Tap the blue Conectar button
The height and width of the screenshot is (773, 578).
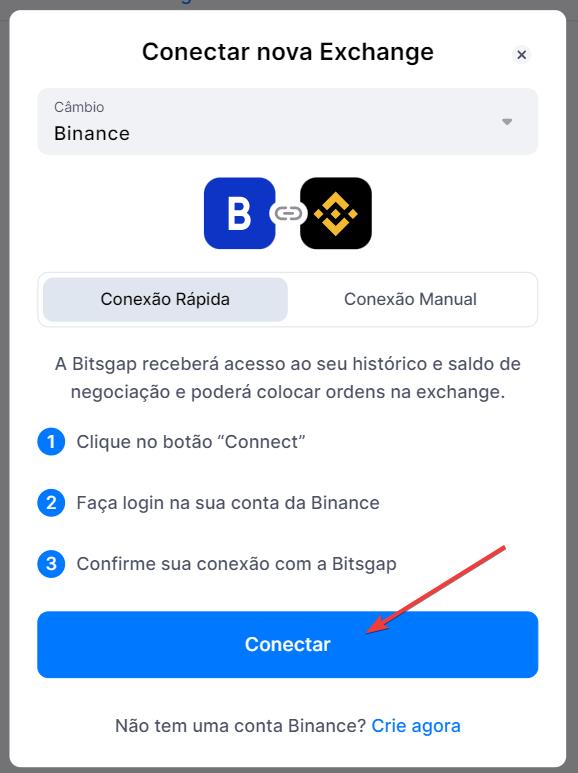pyautogui.click(x=288, y=644)
